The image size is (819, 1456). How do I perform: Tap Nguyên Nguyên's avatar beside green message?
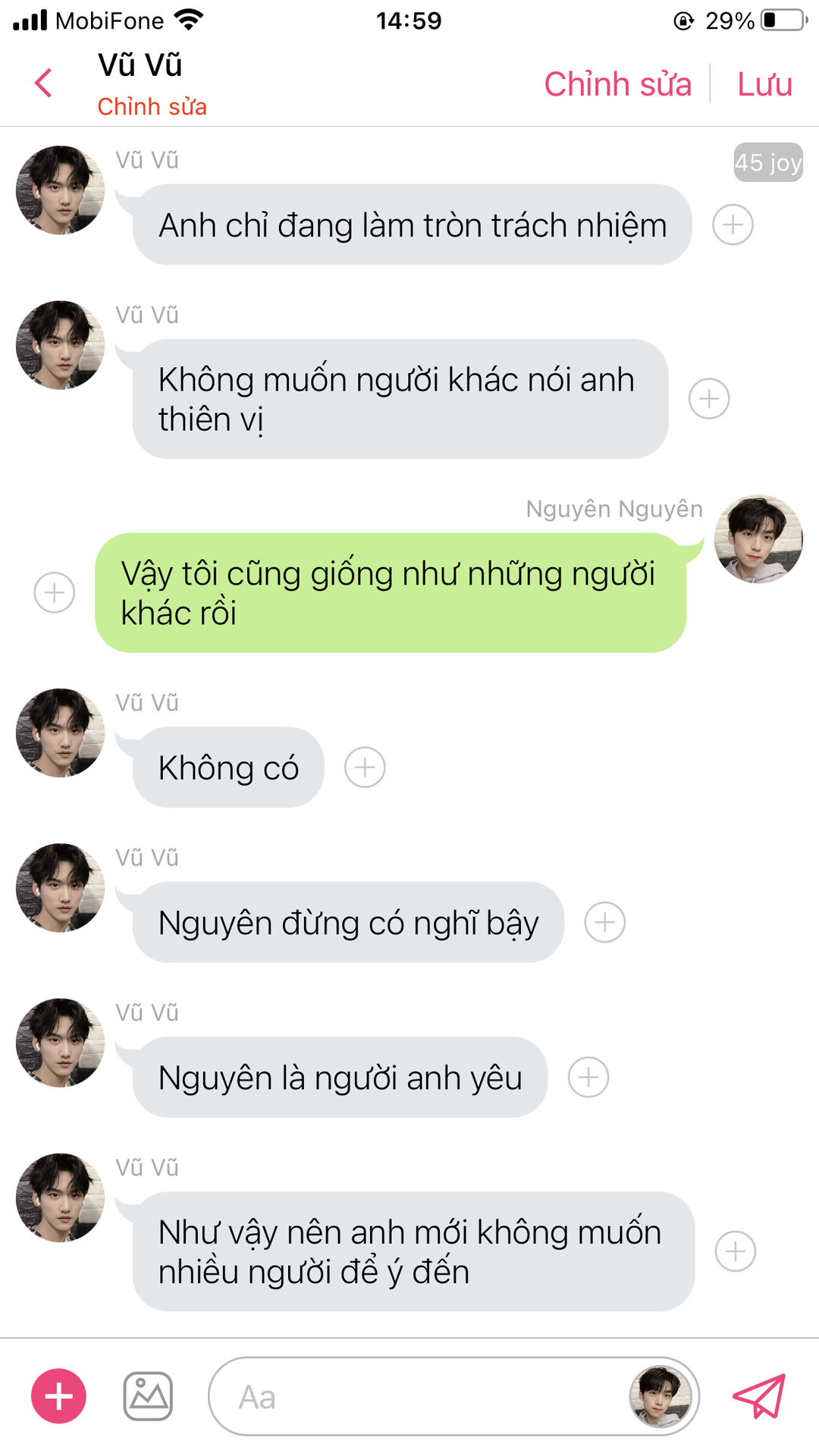pos(758,539)
